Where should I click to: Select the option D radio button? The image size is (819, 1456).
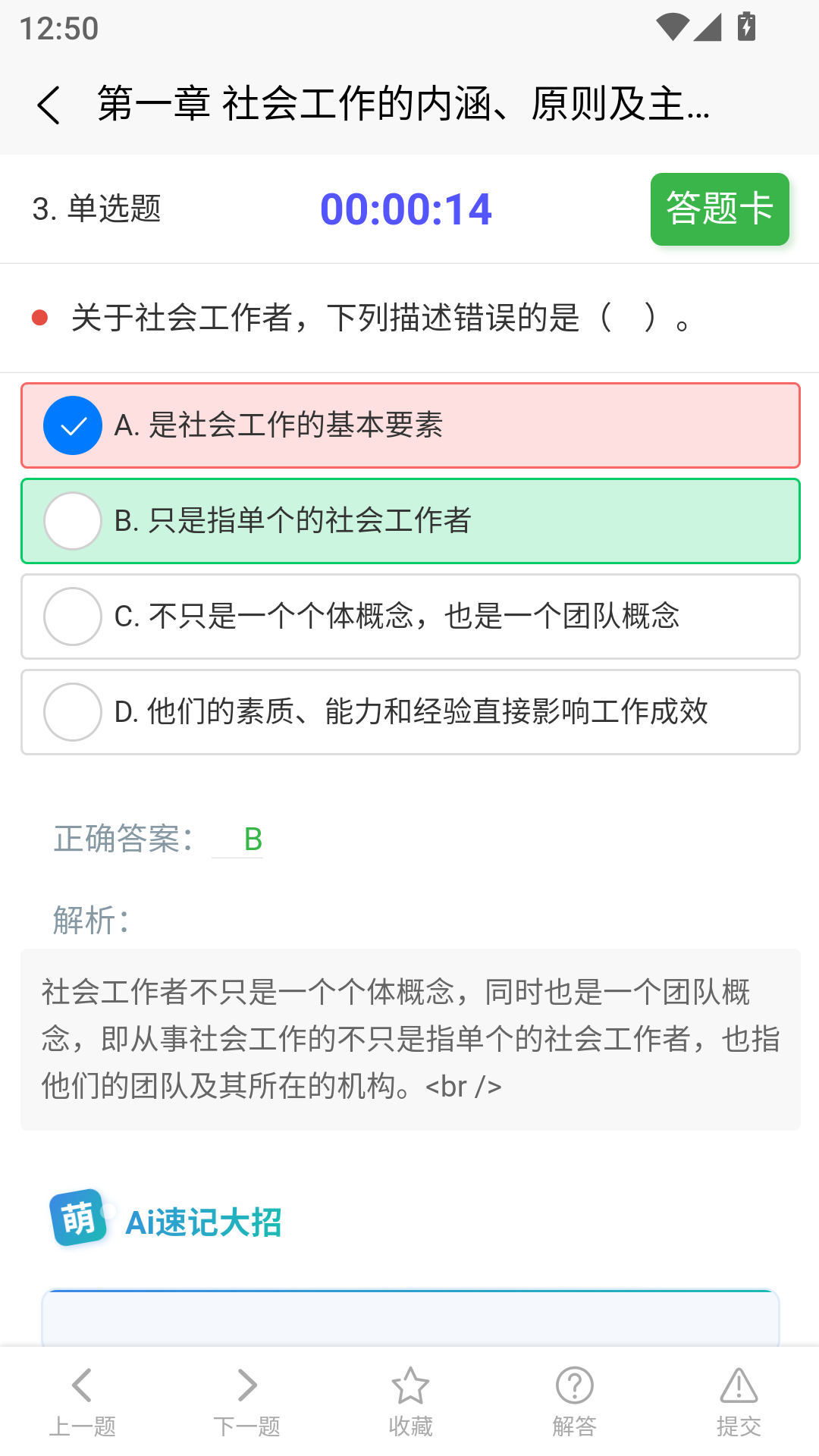click(x=72, y=712)
